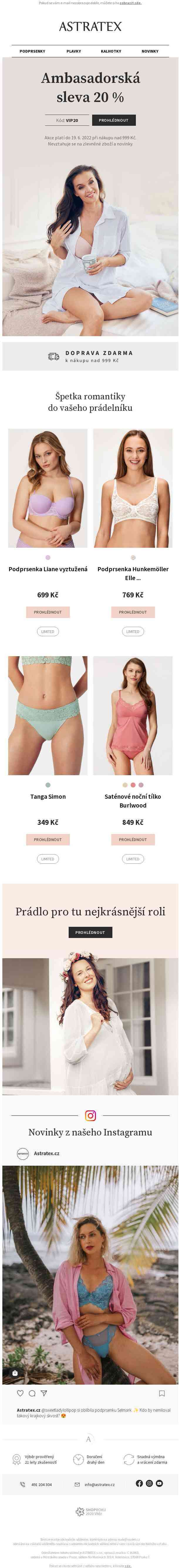179x1568 pixels.
Task: Open the KALHOTKY category
Action: click(x=111, y=51)
